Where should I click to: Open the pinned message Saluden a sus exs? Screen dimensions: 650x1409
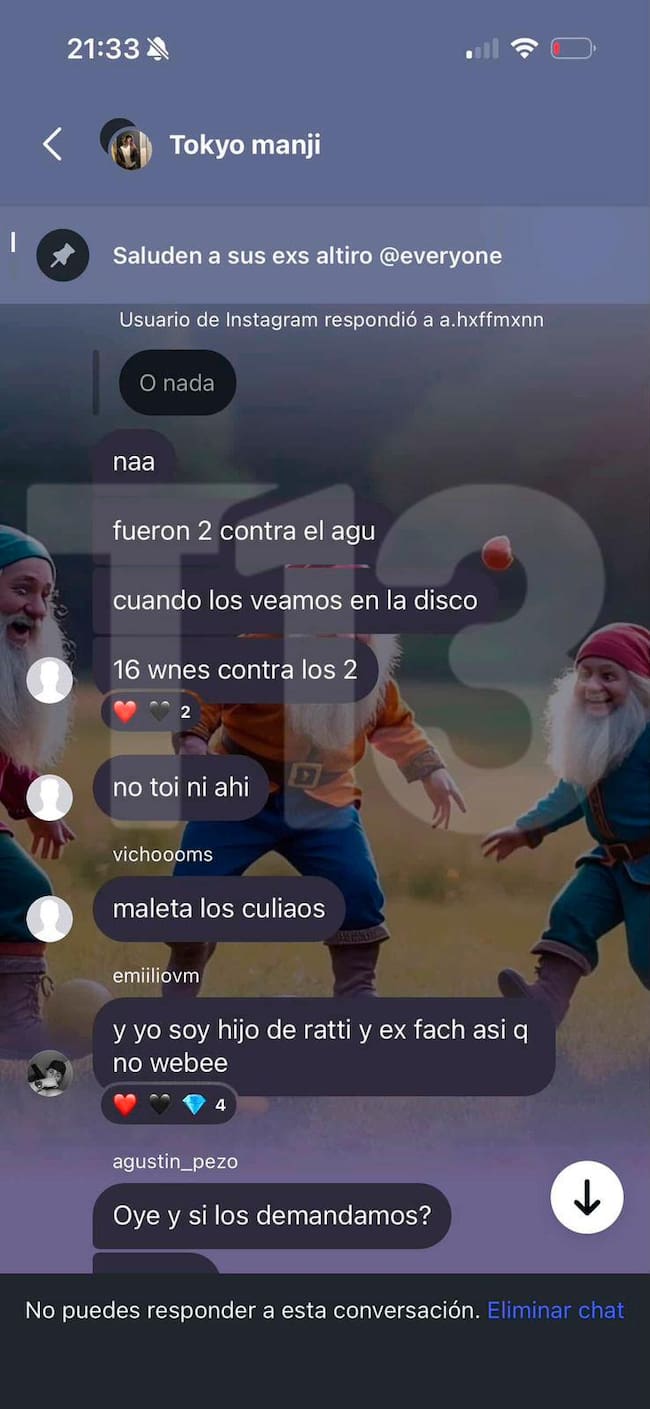306,256
